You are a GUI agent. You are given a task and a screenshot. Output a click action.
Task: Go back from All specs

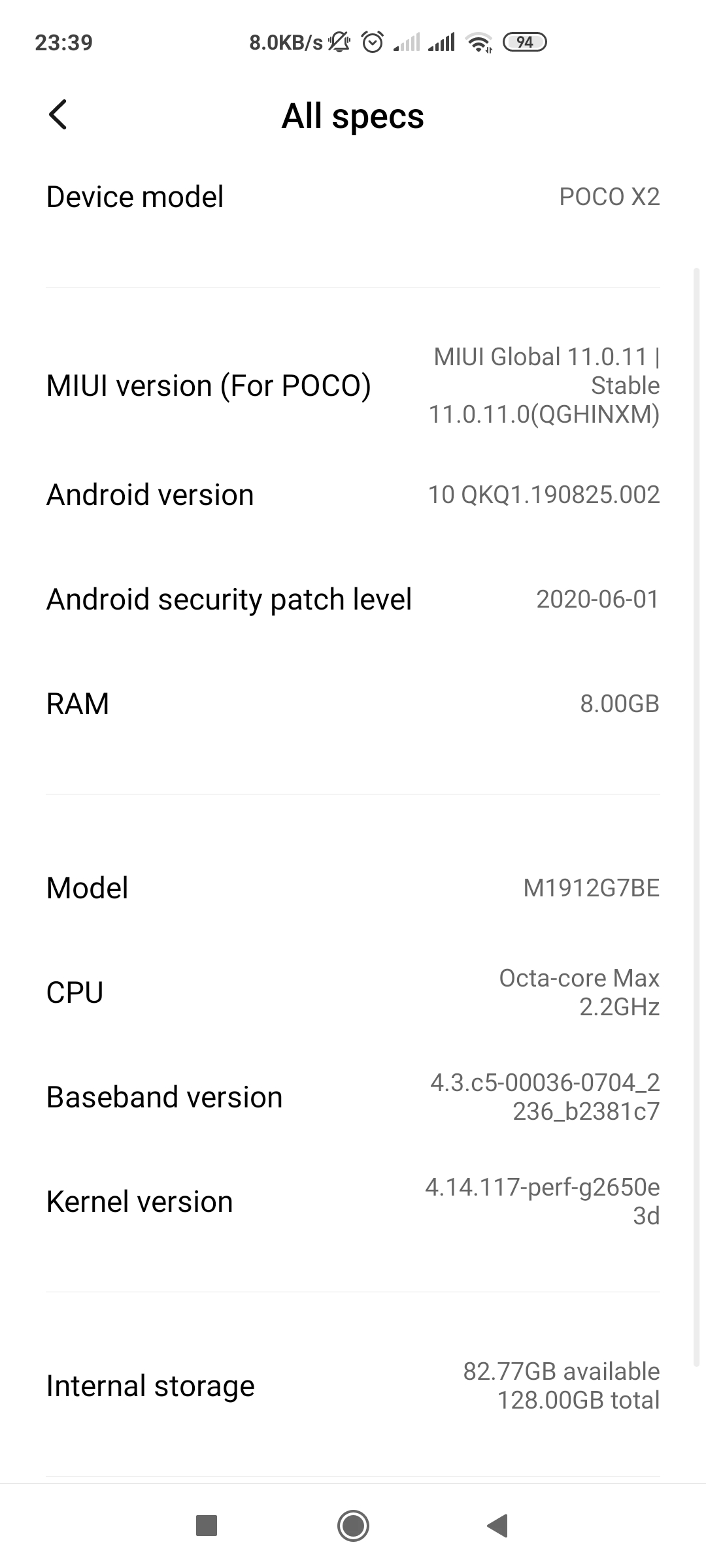coord(58,115)
